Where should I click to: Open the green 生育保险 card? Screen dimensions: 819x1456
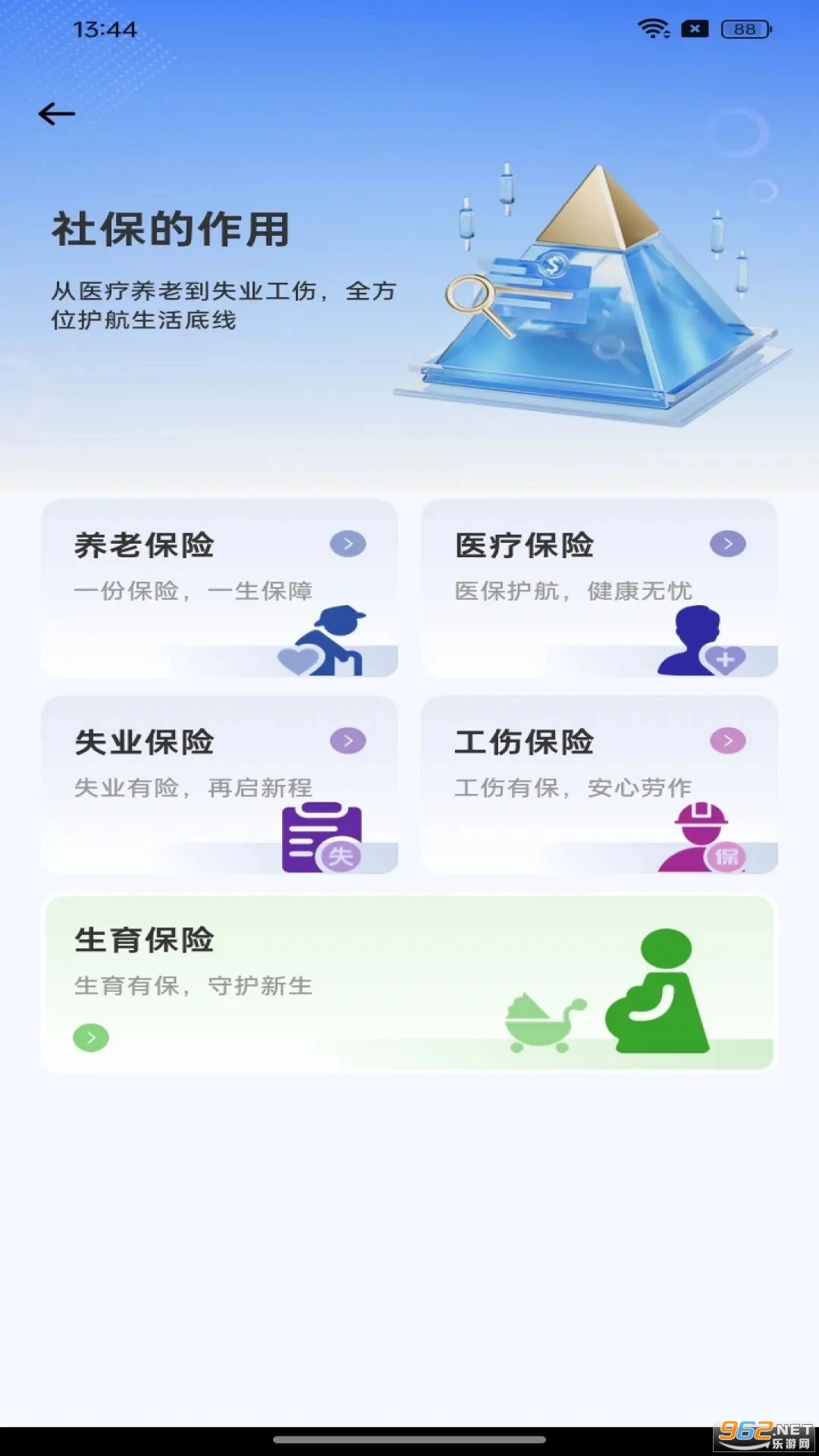409,983
